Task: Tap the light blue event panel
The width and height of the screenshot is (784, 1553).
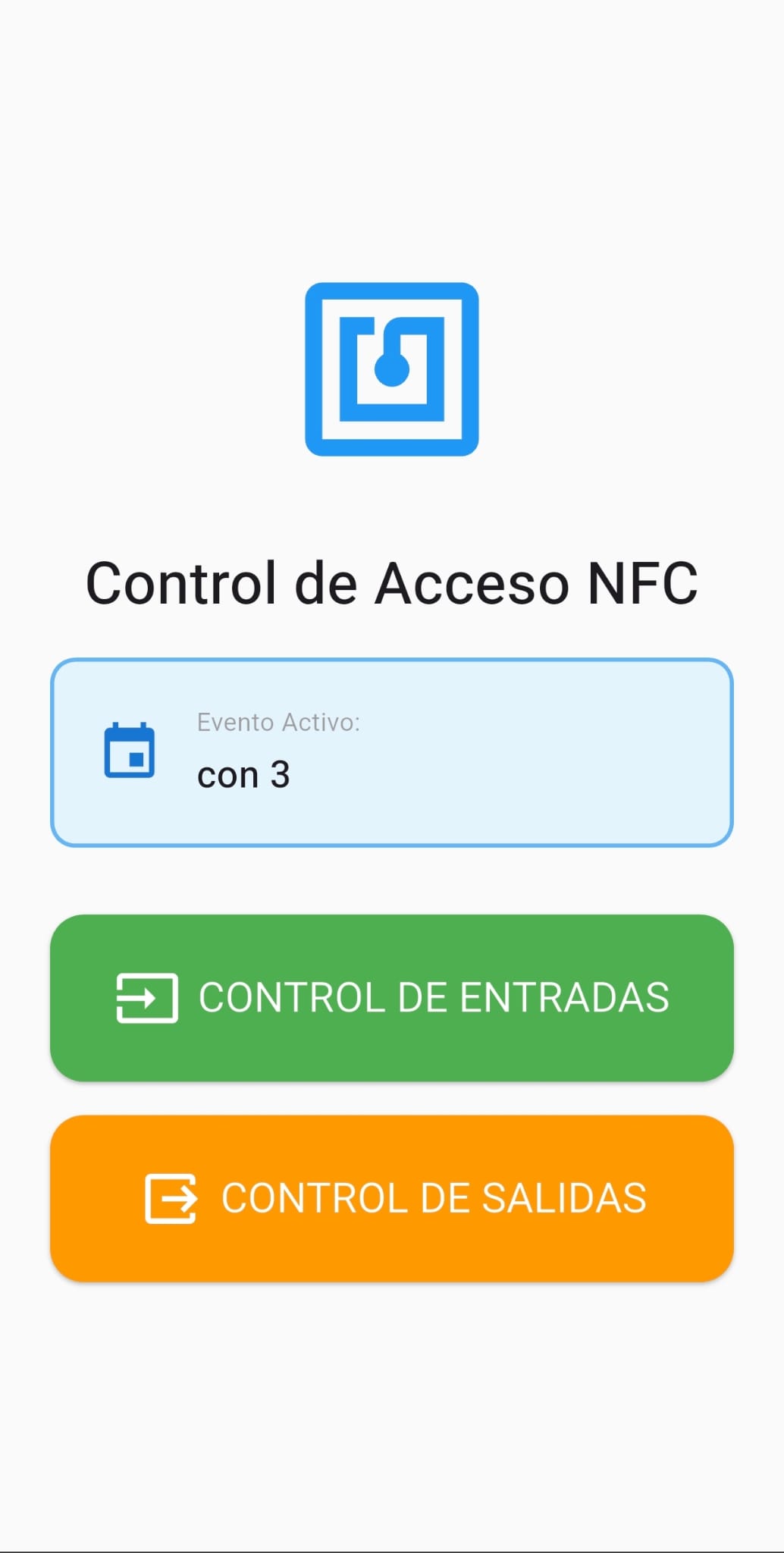Action: click(x=392, y=749)
